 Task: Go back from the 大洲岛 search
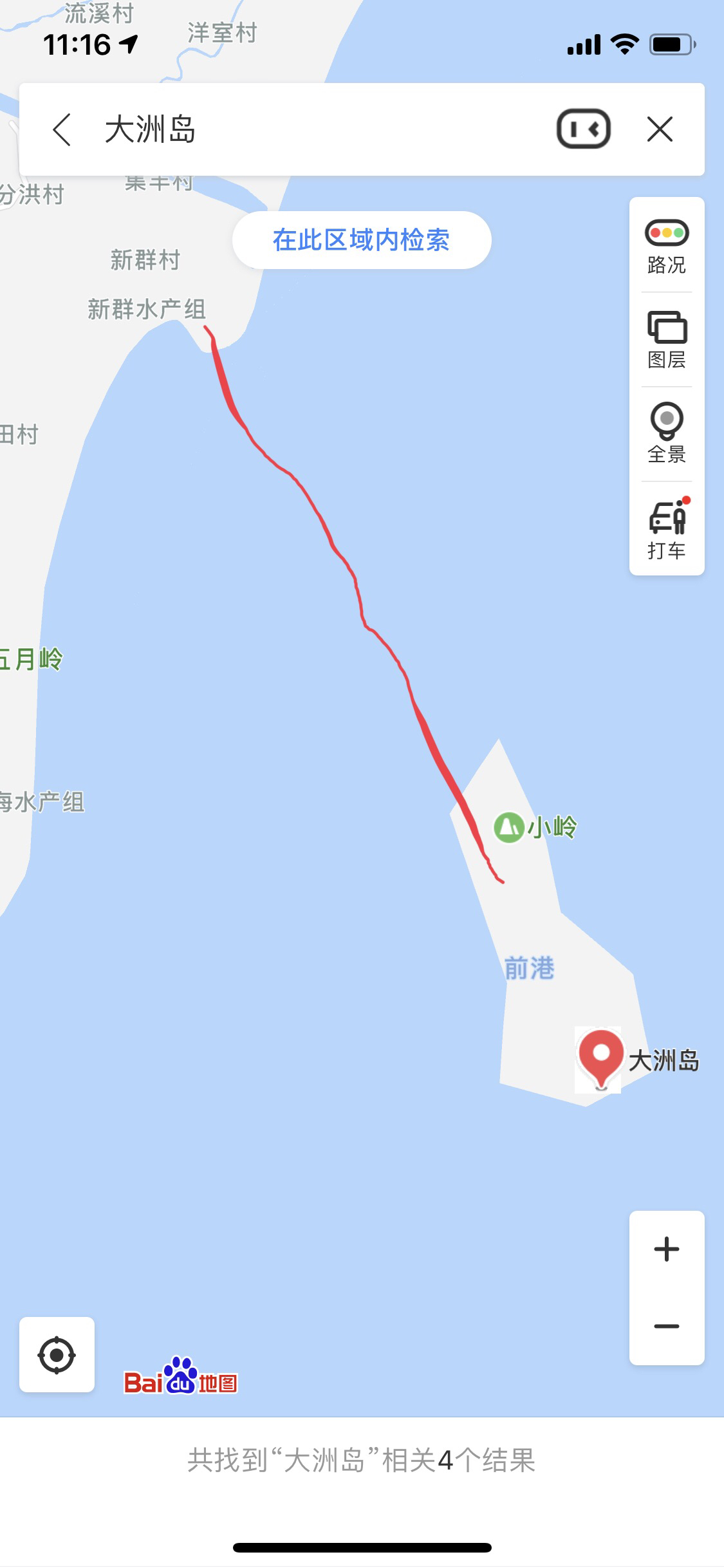[x=62, y=129]
